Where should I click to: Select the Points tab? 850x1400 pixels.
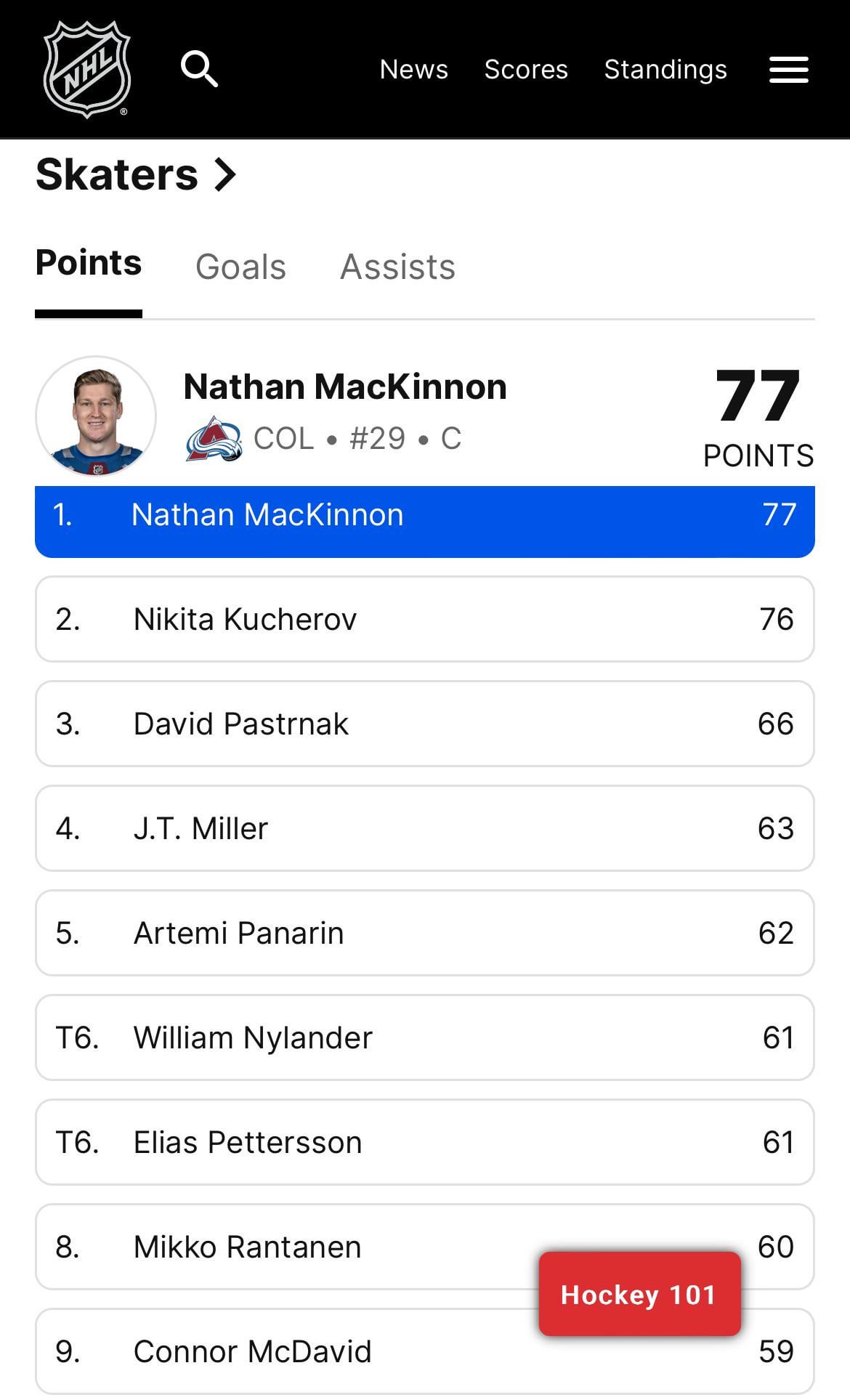pos(89,264)
